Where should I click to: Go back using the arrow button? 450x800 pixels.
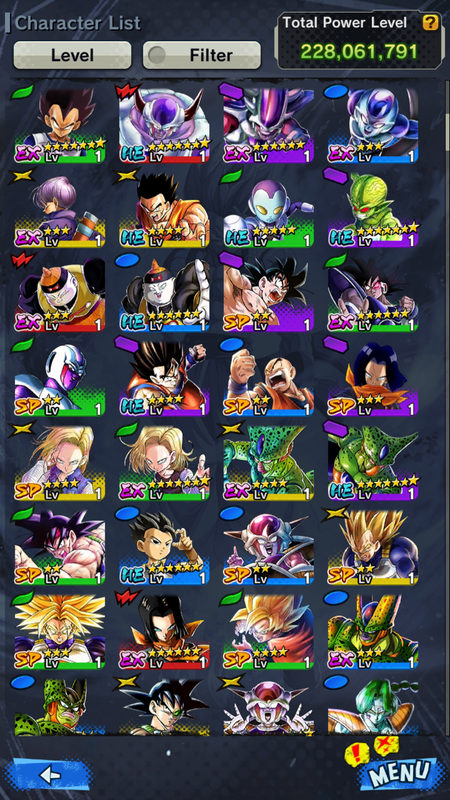click(49, 774)
